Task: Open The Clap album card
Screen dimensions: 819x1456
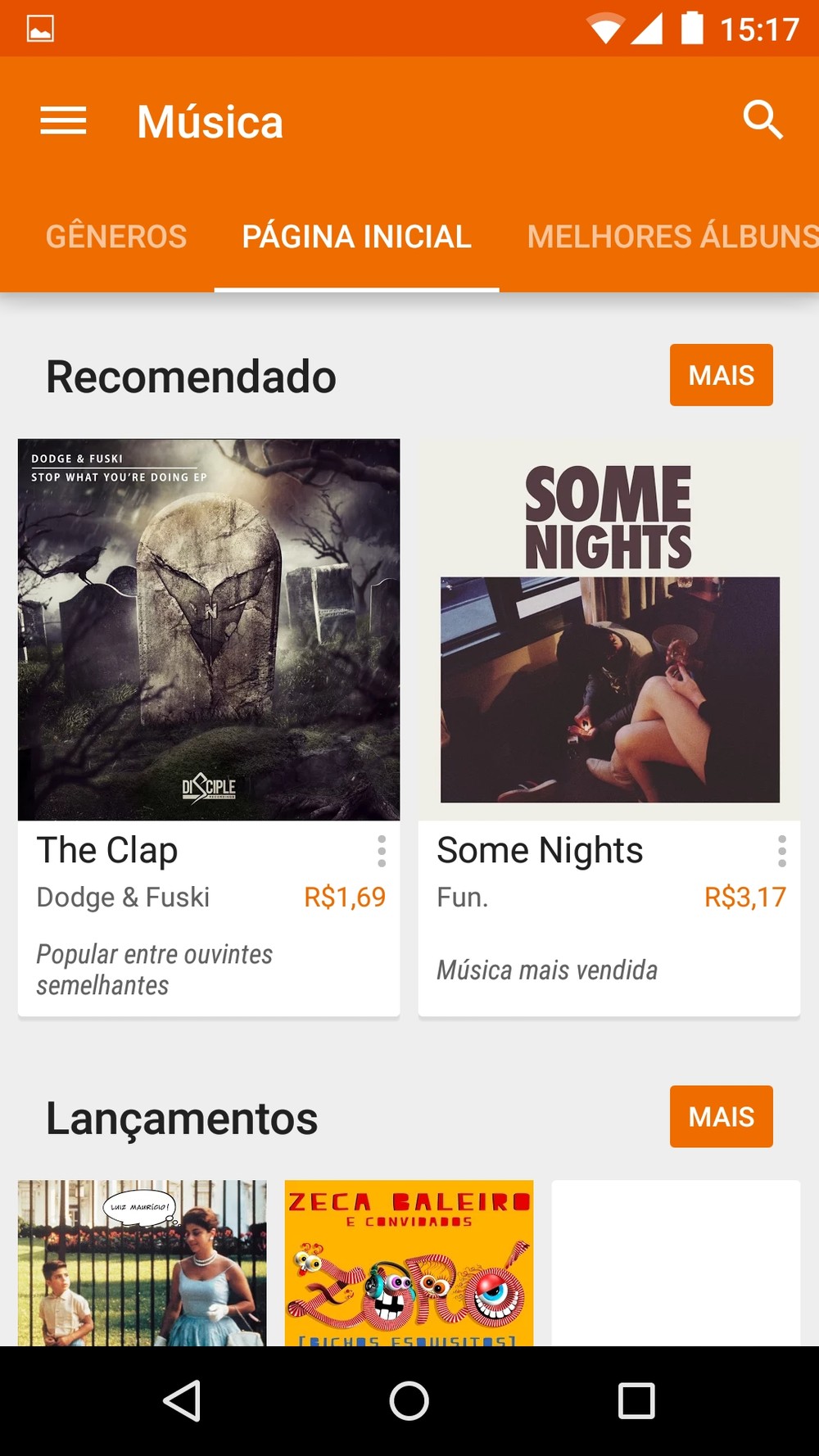Action: point(209,629)
